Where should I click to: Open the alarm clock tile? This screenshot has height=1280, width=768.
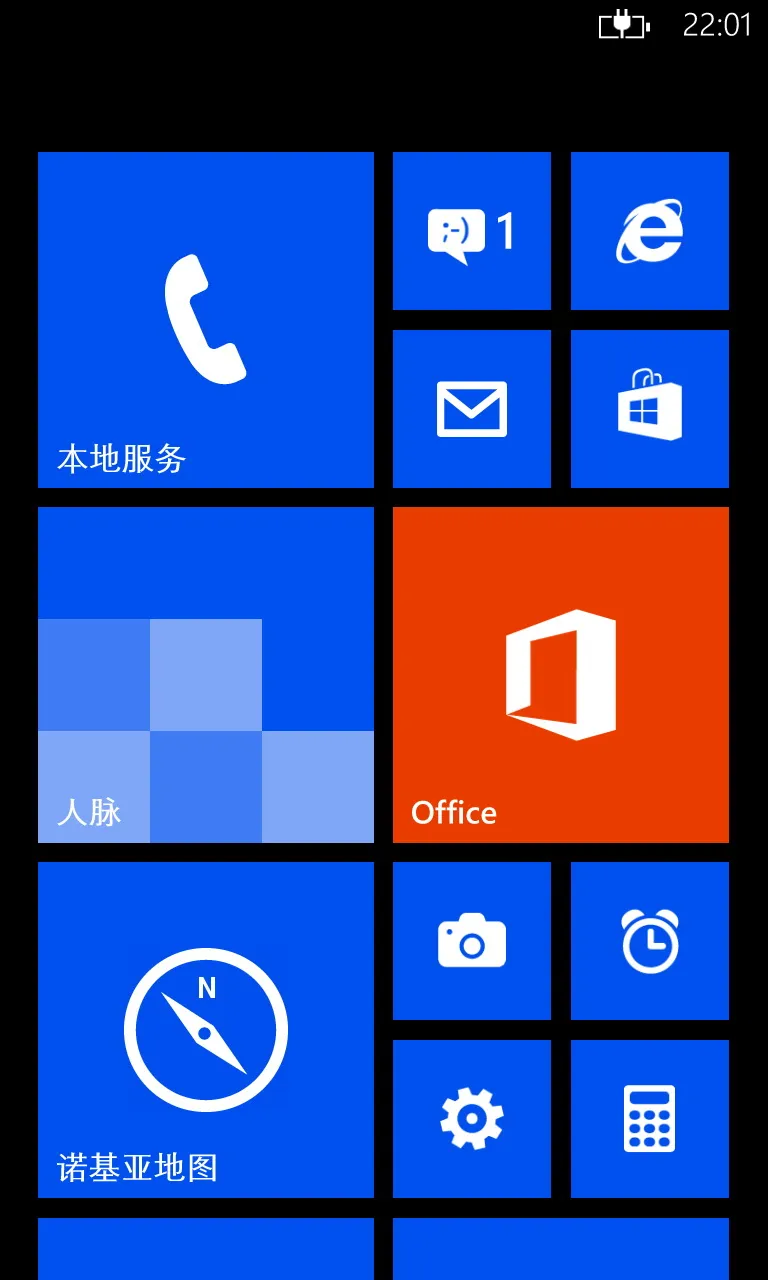point(649,941)
